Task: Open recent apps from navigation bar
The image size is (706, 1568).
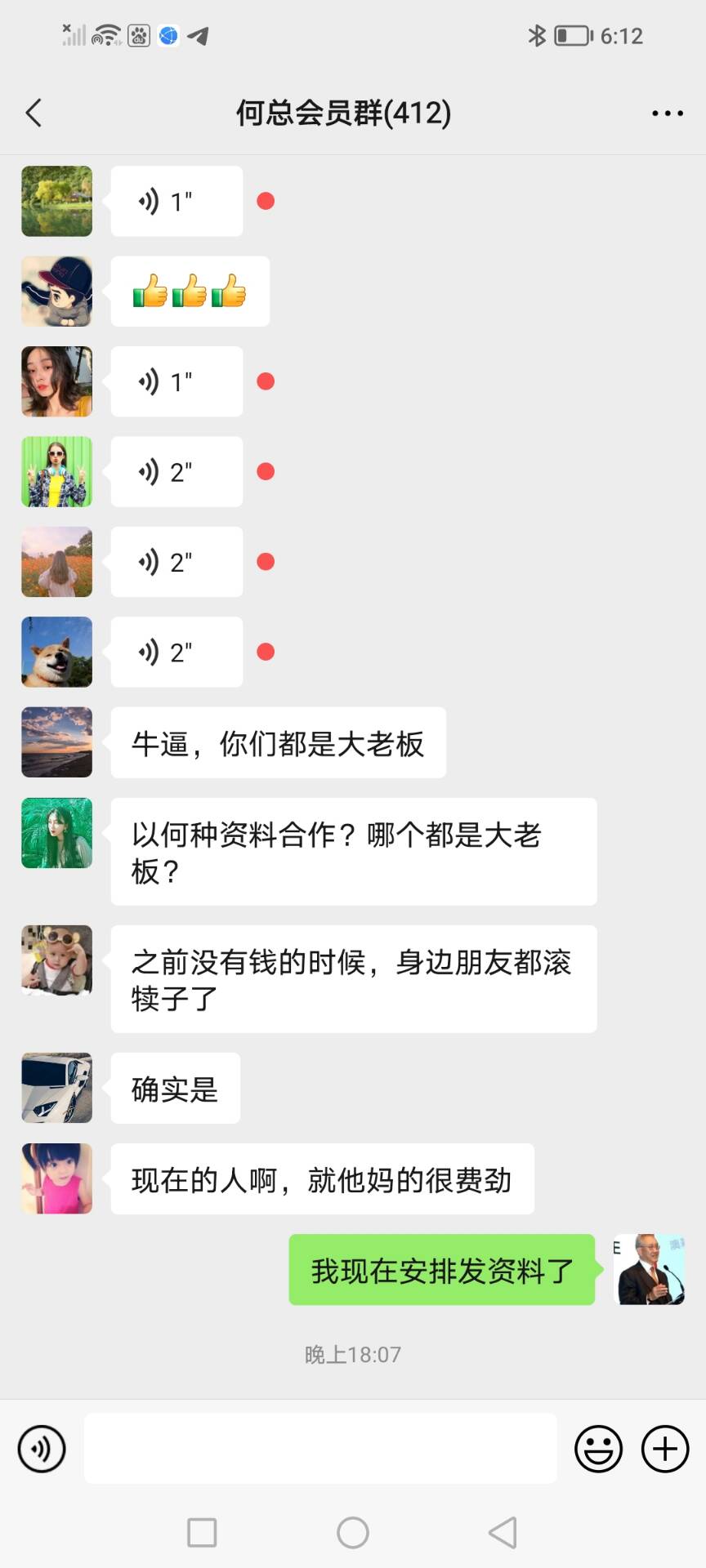Action: coord(202,1533)
